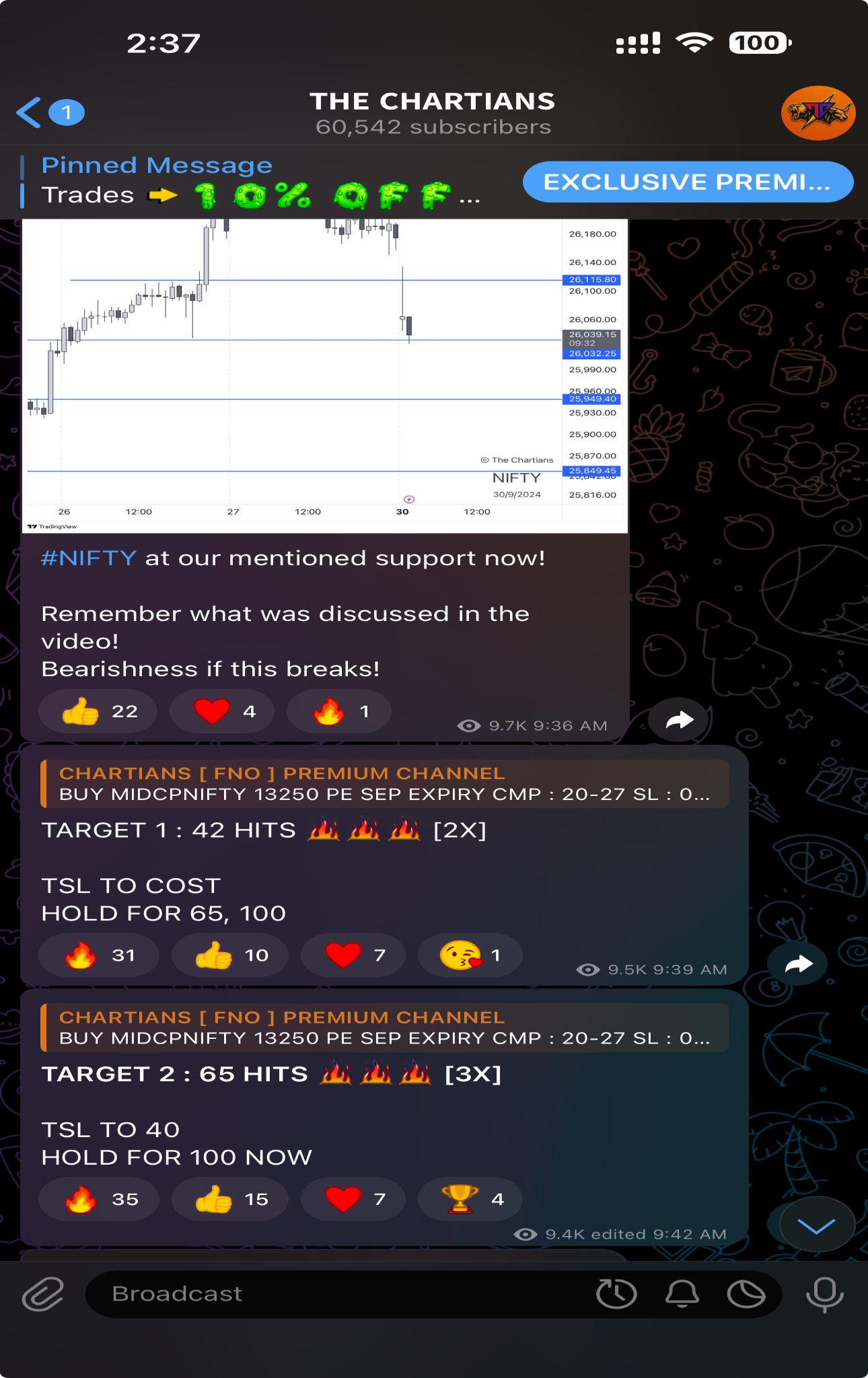The image size is (868, 1378).
Task: Open the pinned Trades message
Action: tap(256, 182)
